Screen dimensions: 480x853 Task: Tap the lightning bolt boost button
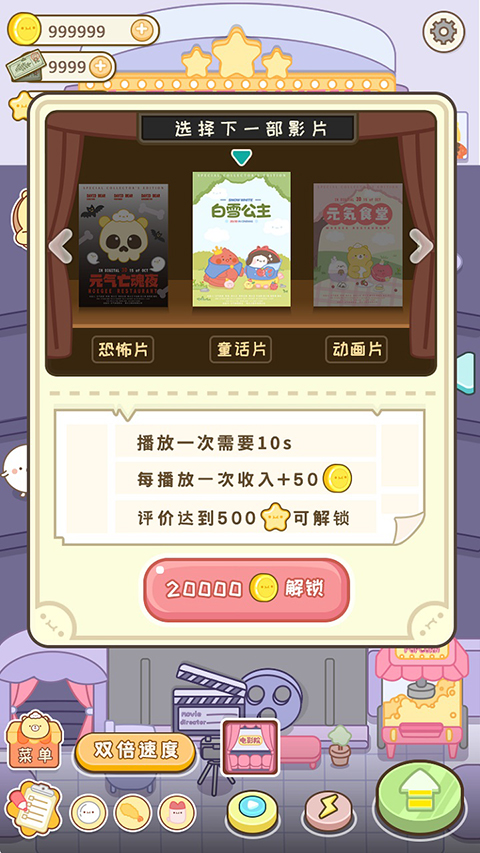pos(329,810)
